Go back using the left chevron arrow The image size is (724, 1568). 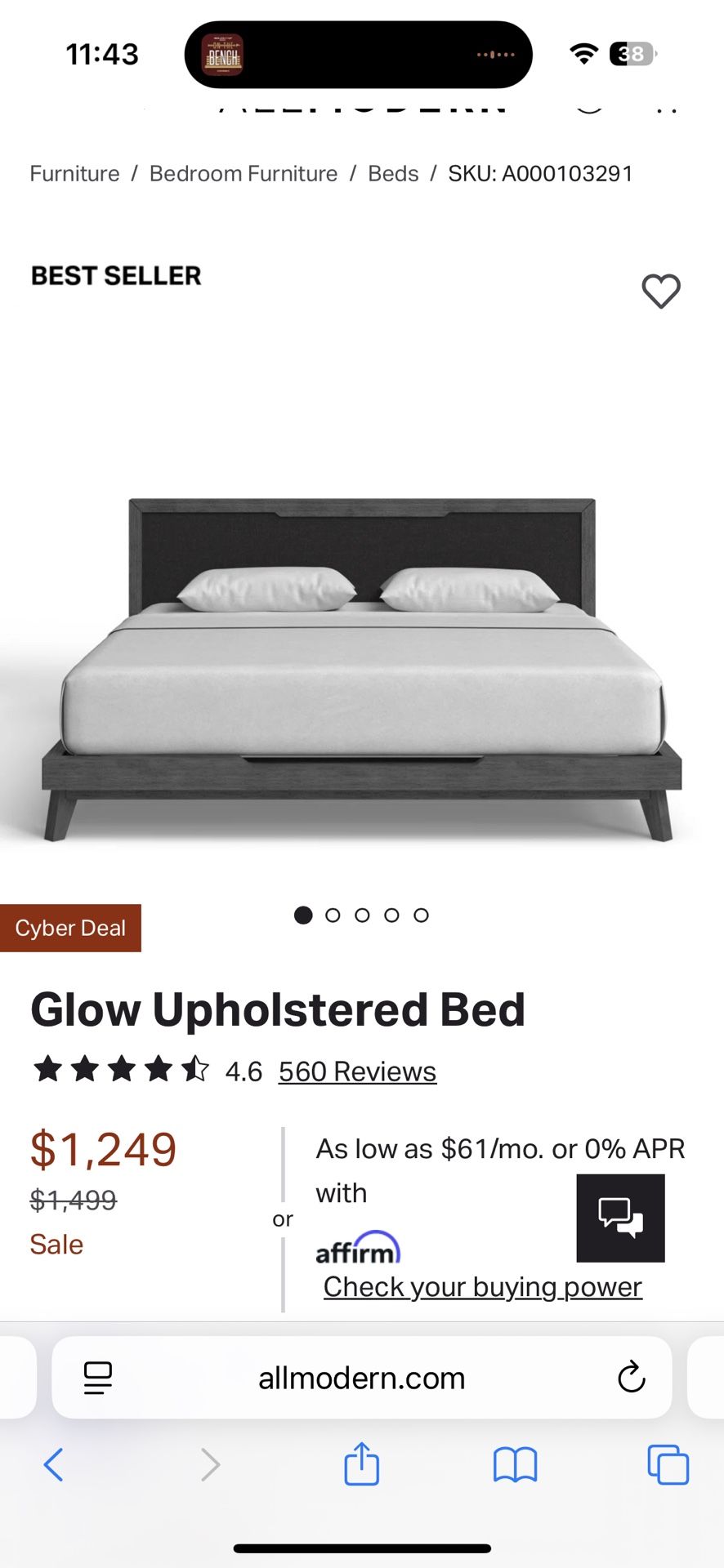click(x=54, y=1464)
